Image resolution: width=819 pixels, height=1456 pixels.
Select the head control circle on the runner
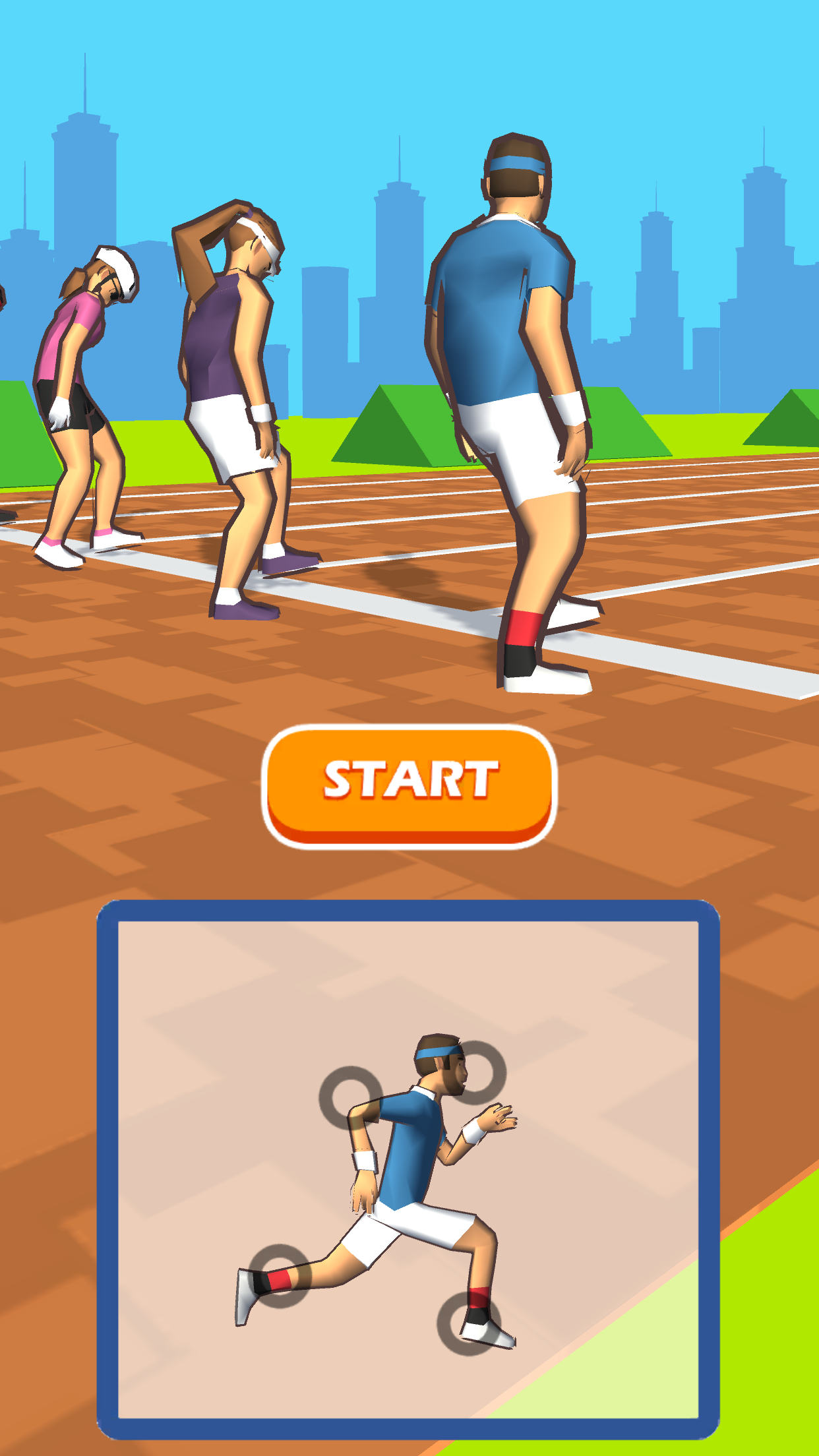point(475,1073)
